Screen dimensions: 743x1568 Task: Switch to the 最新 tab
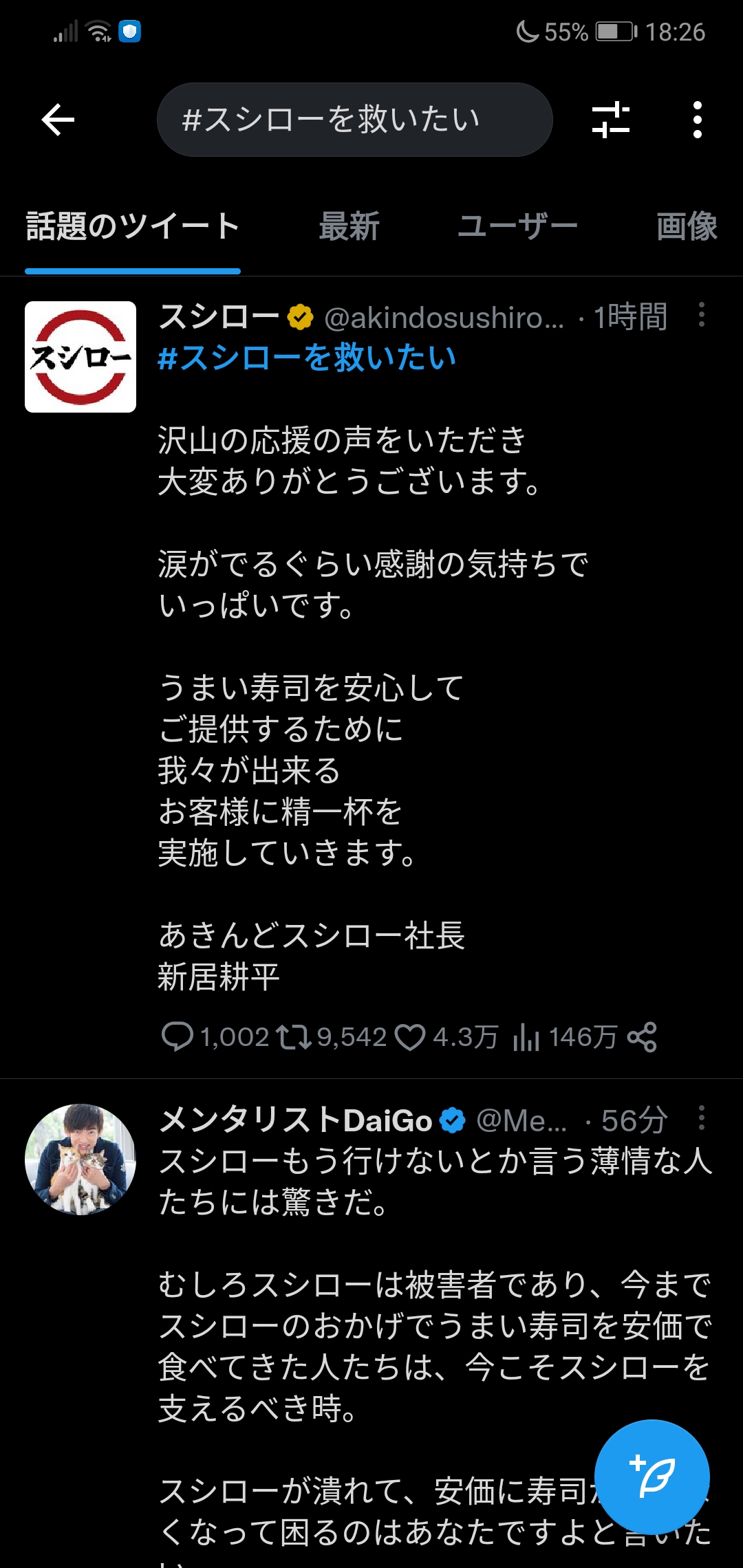click(x=349, y=226)
